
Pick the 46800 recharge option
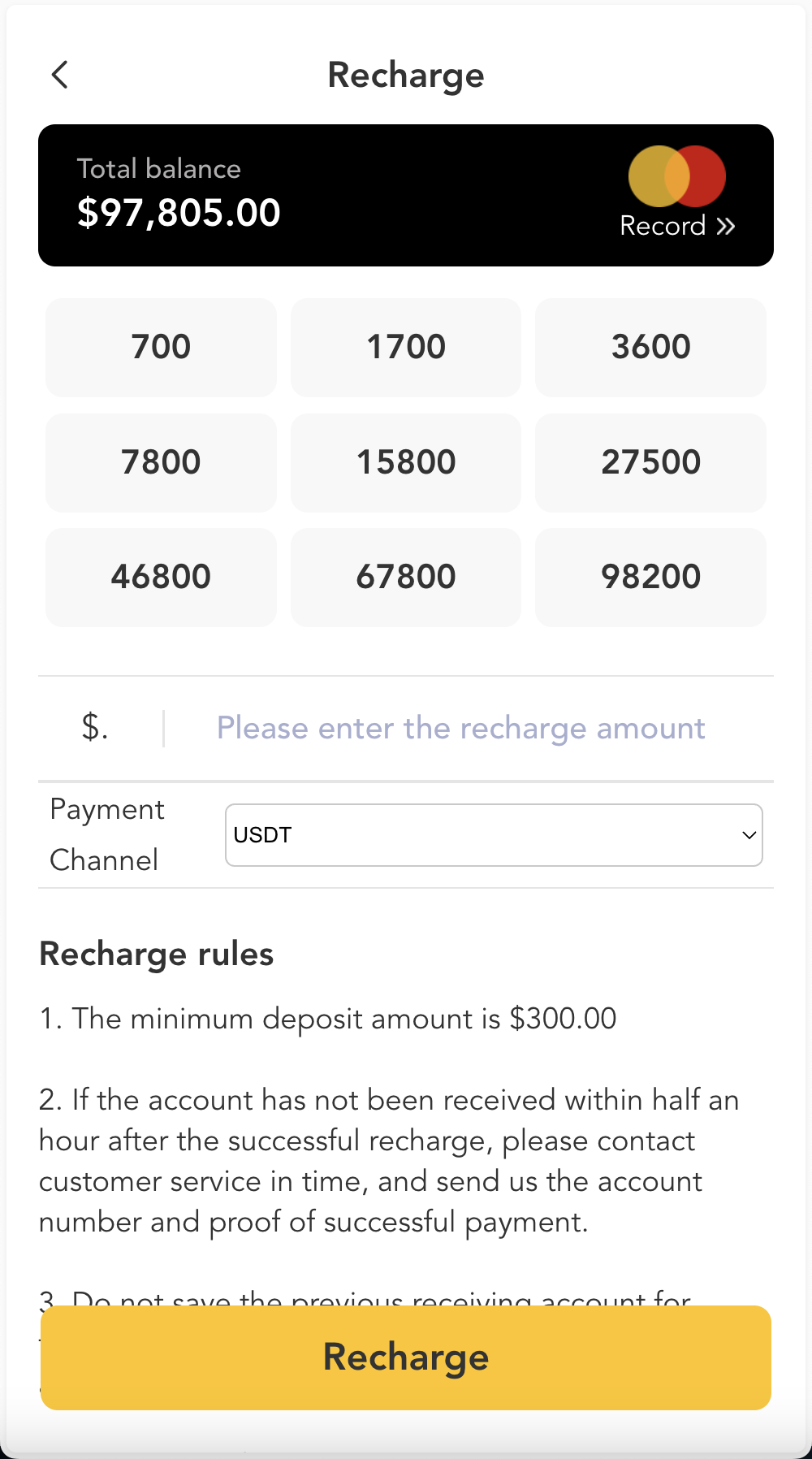[x=161, y=577]
